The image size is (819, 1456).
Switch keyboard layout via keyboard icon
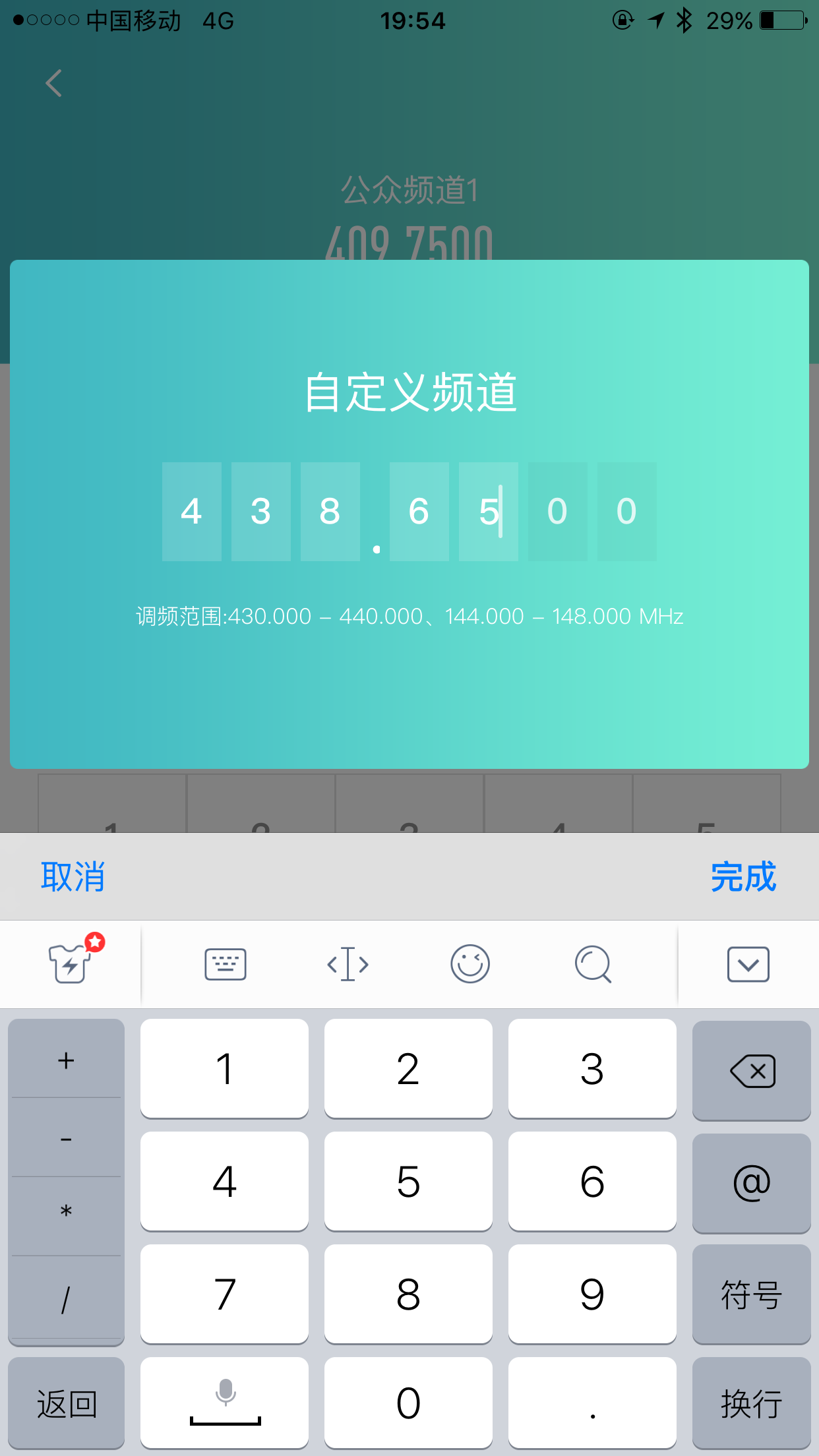coord(225,964)
